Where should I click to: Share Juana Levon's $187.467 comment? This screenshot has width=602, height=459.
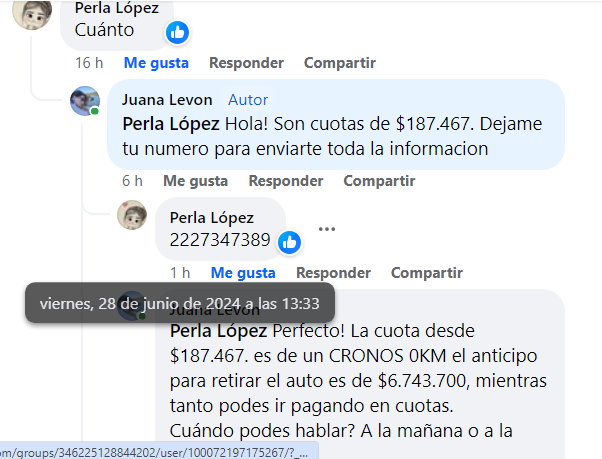(x=379, y=181)
